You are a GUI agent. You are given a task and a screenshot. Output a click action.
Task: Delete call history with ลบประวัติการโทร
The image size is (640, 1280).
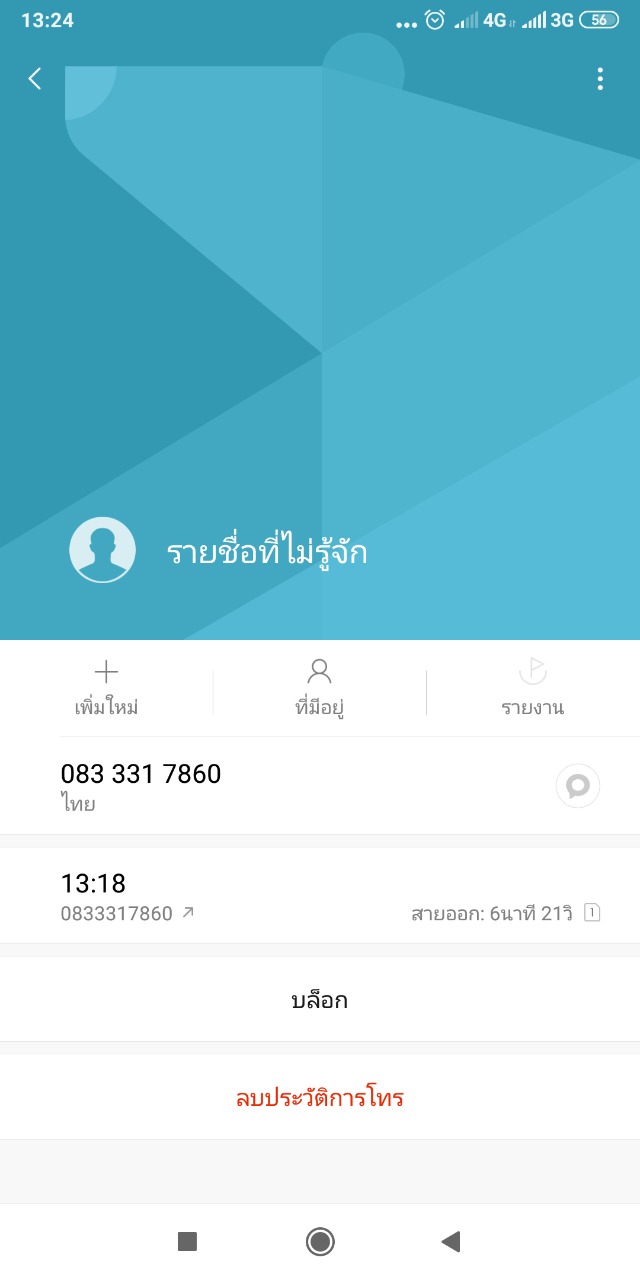pos(320,1098)
